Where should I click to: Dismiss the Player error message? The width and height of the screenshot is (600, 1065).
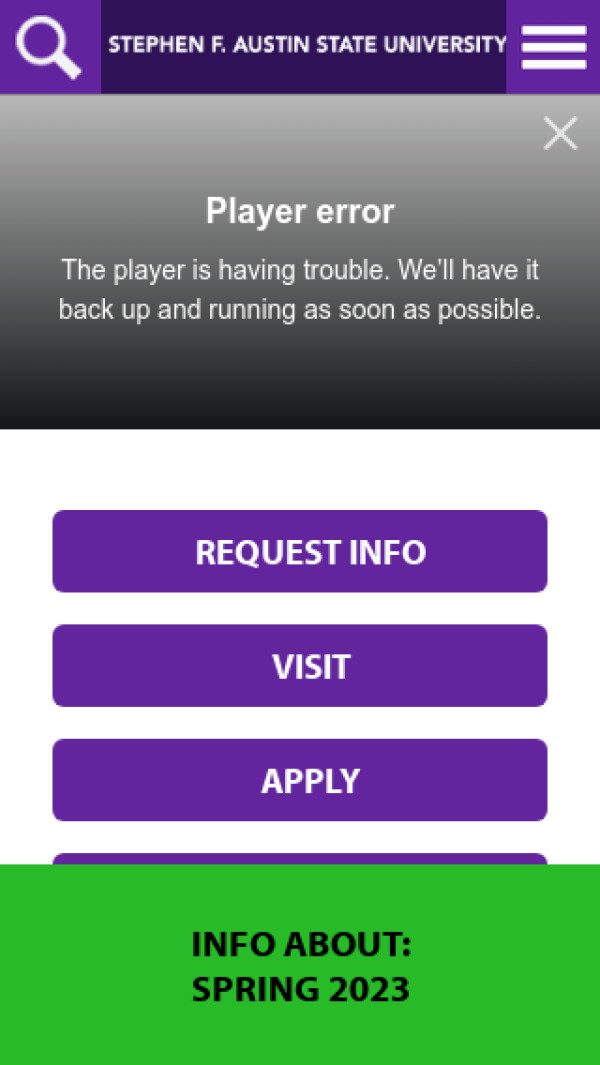(560, 133)
